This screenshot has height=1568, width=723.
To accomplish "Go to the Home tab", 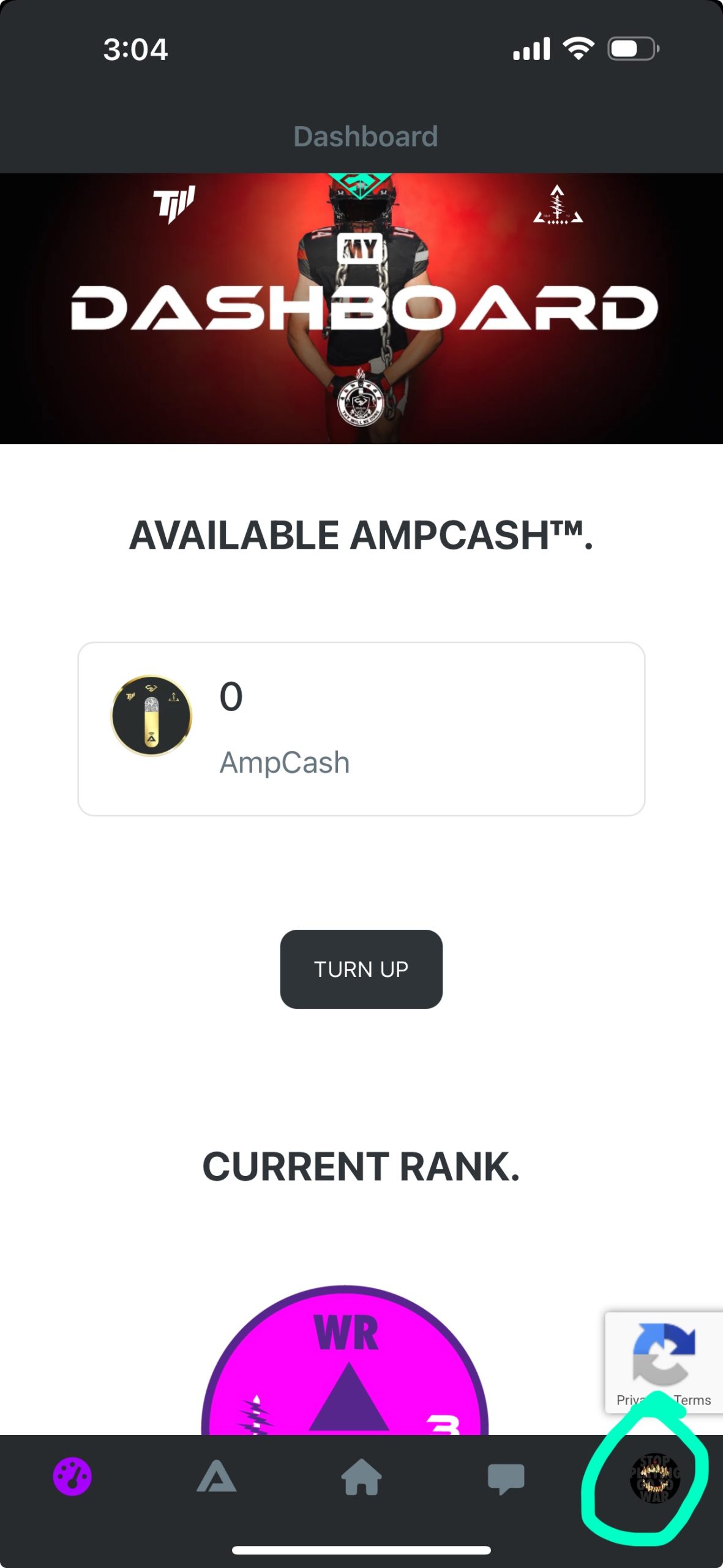I will click(x=361, y=1477).
